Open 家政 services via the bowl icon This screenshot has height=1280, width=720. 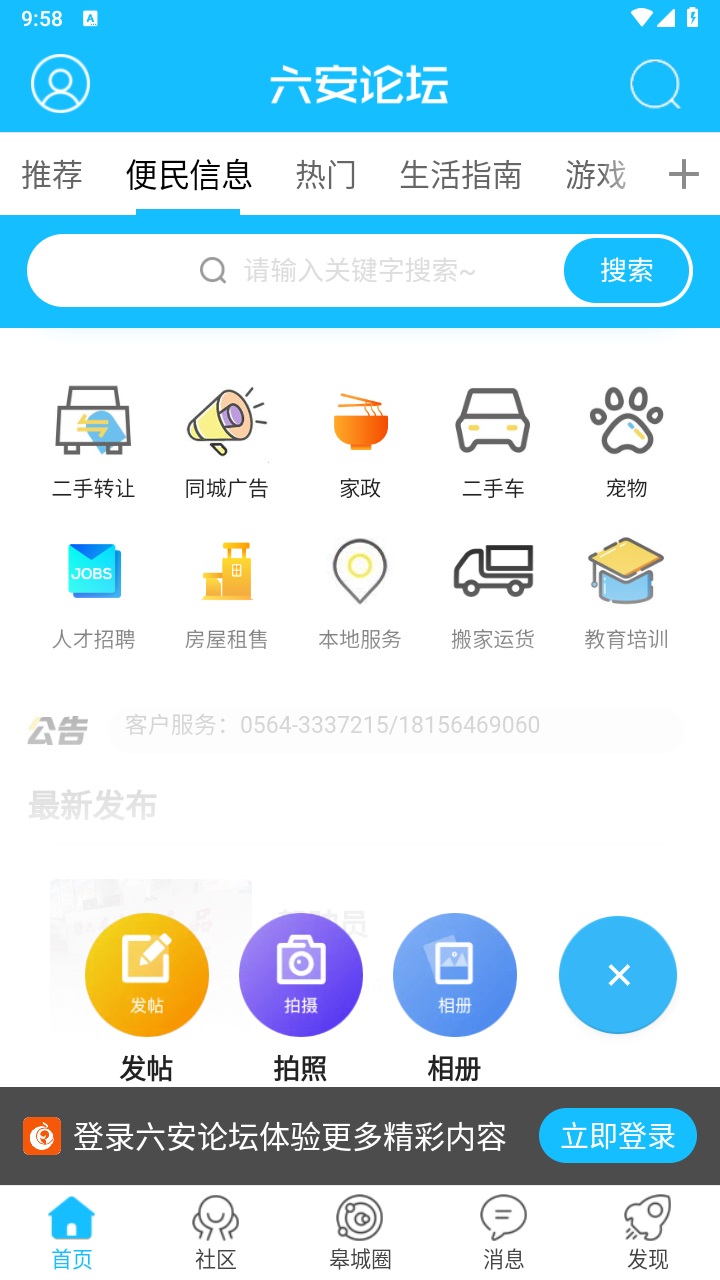360,420
